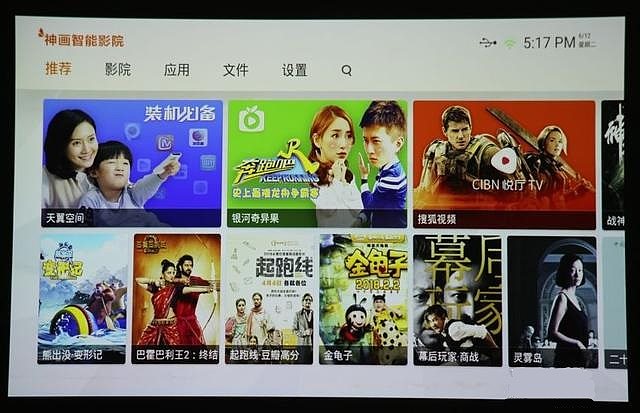Open the 天翼空间 tile
Screen dimensions: 640x413
pos(131,163)
